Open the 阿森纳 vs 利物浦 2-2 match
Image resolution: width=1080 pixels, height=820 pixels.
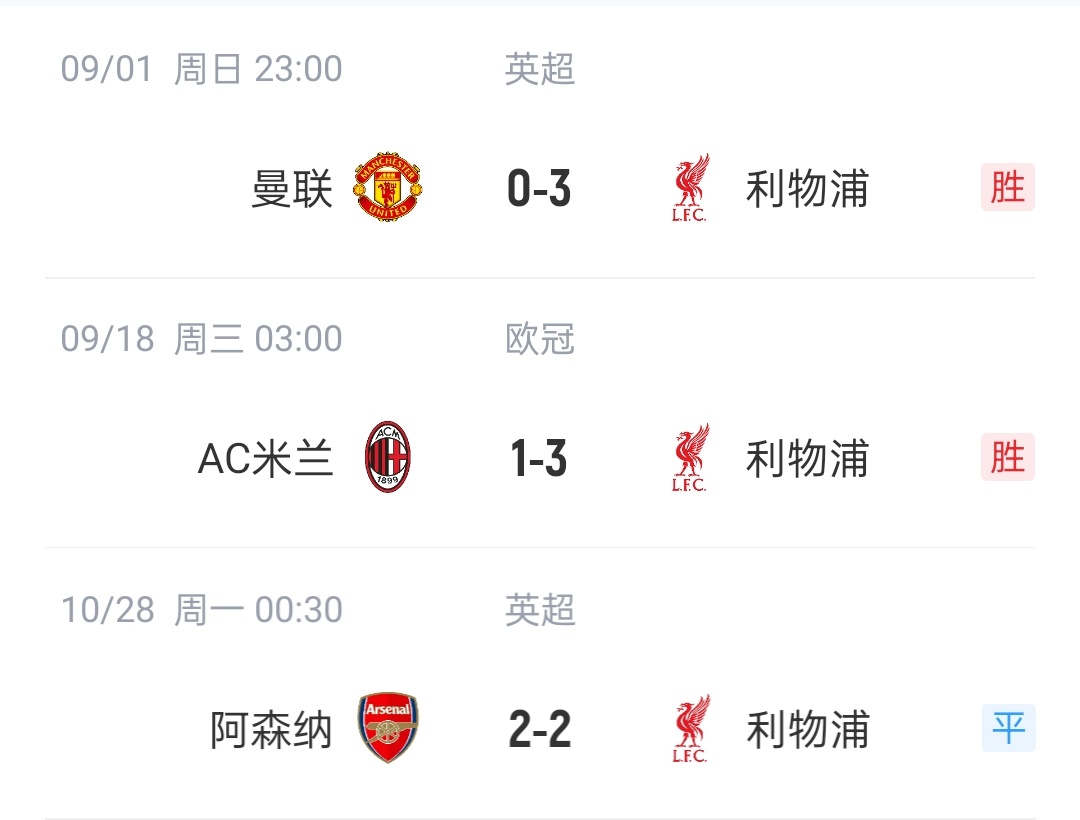tap(539, 729)
